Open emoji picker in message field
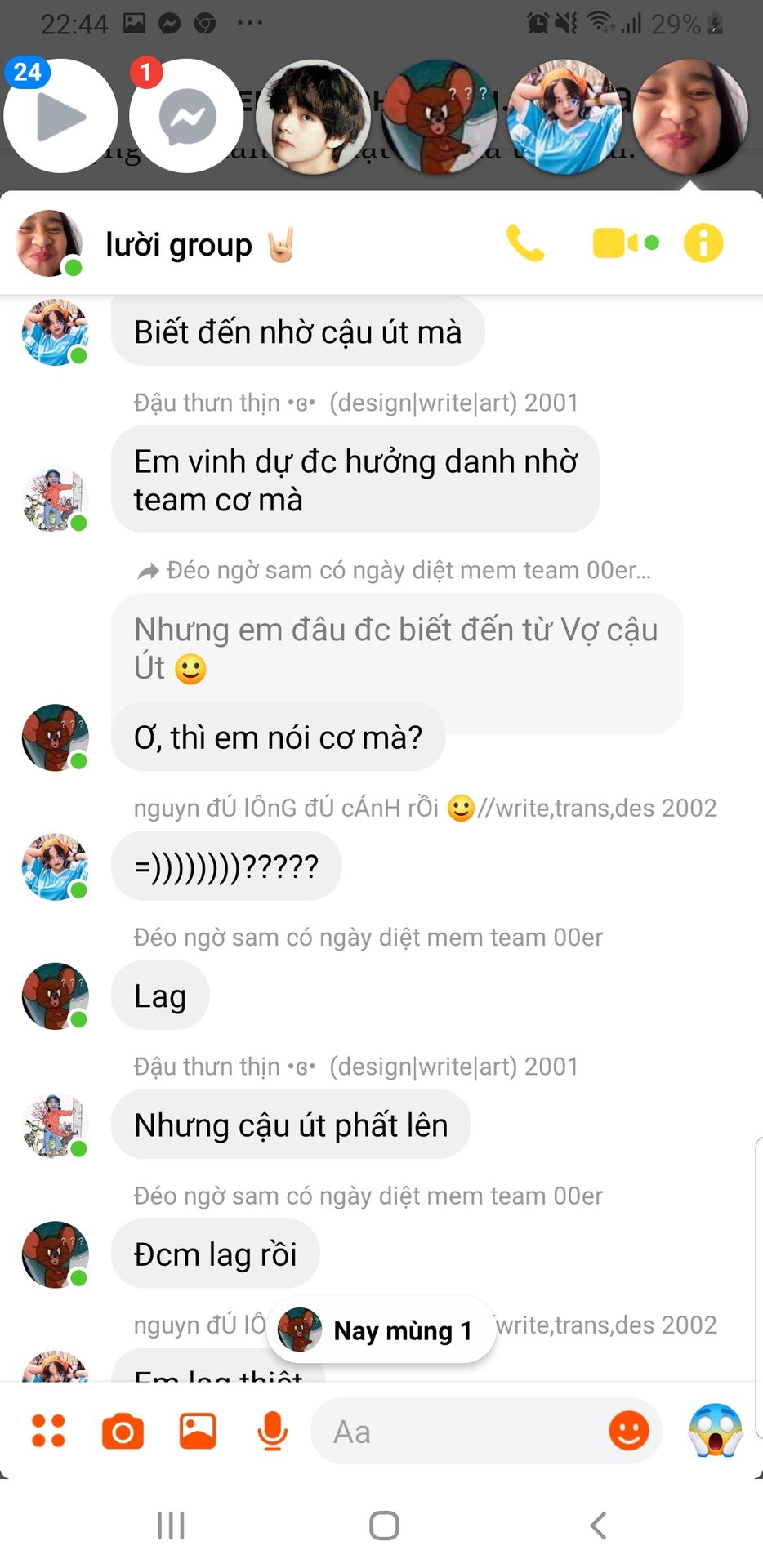This screenshot has width=763, height=1568. click(628, 1431)
